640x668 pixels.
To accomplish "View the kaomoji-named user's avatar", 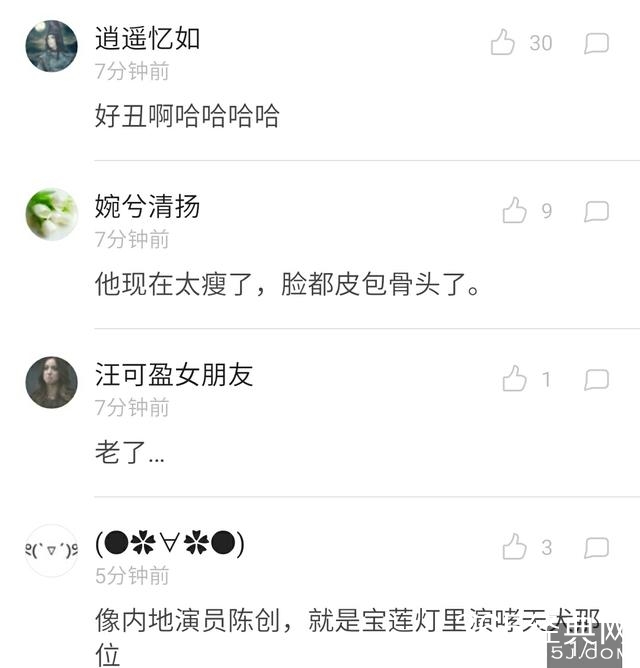I will 51,550.
